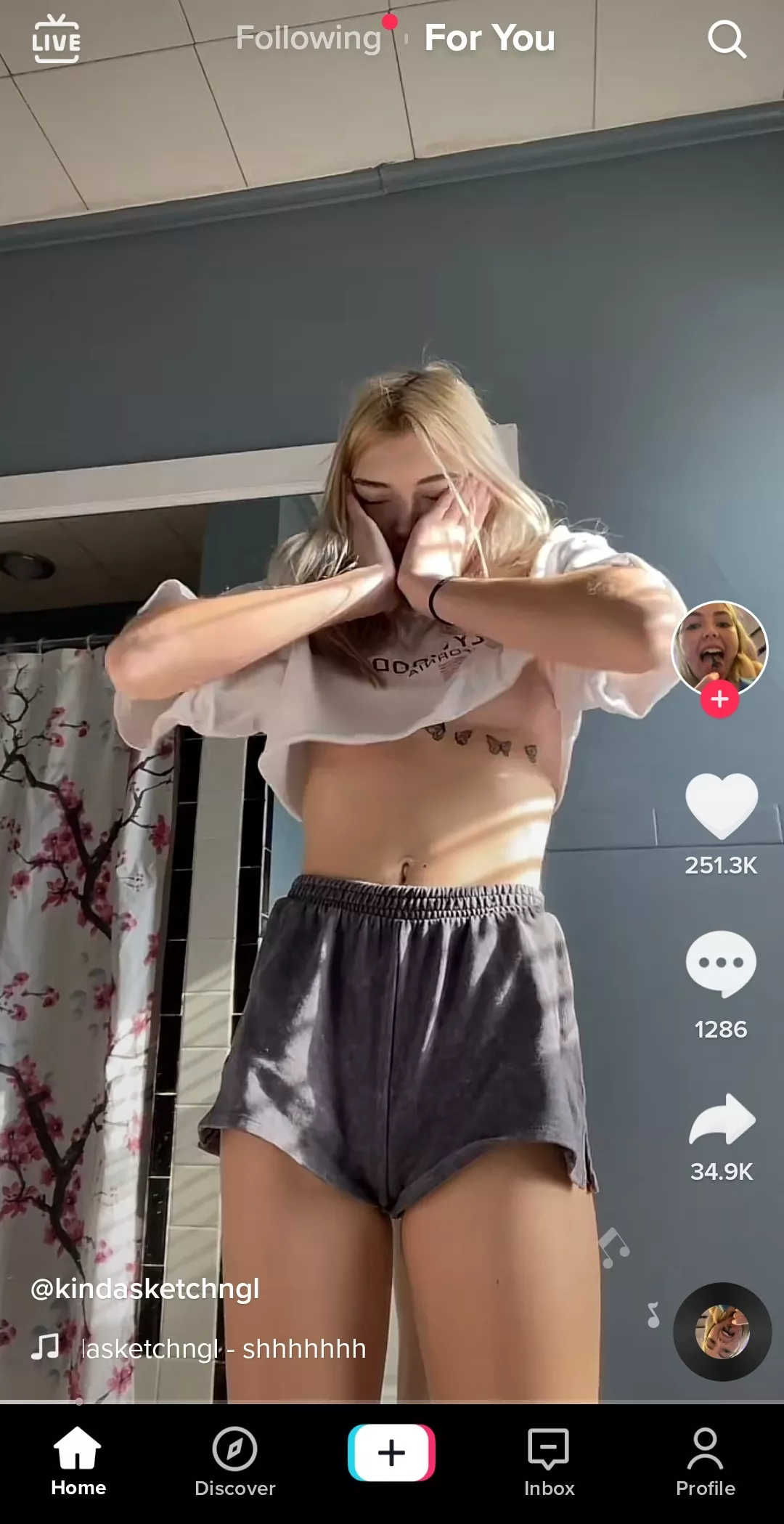
Task: Like this video with the heart
Action: point(721,806)
